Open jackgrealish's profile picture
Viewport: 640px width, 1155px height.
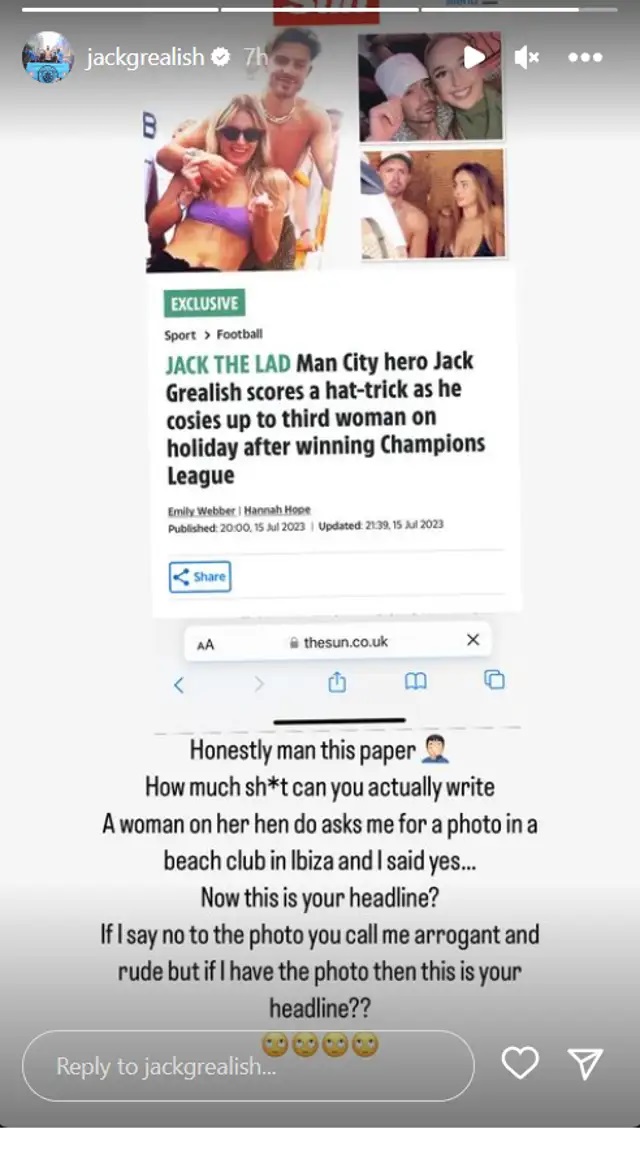(x=47, y=57)
